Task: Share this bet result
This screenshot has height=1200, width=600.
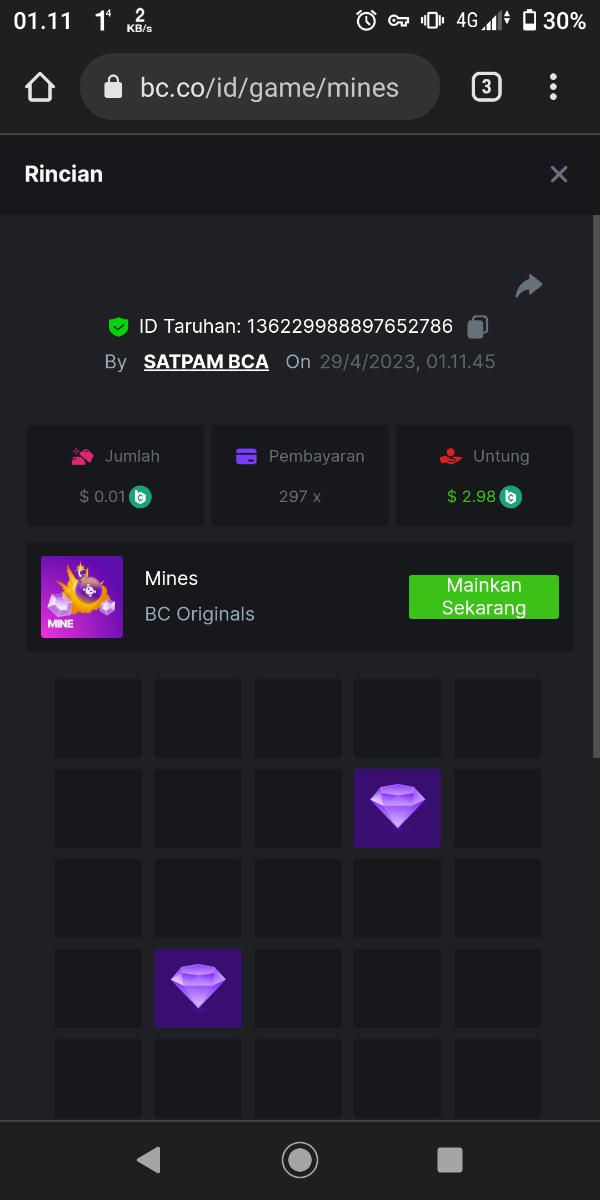Action: pyautogui.click(x=528, y=286)
